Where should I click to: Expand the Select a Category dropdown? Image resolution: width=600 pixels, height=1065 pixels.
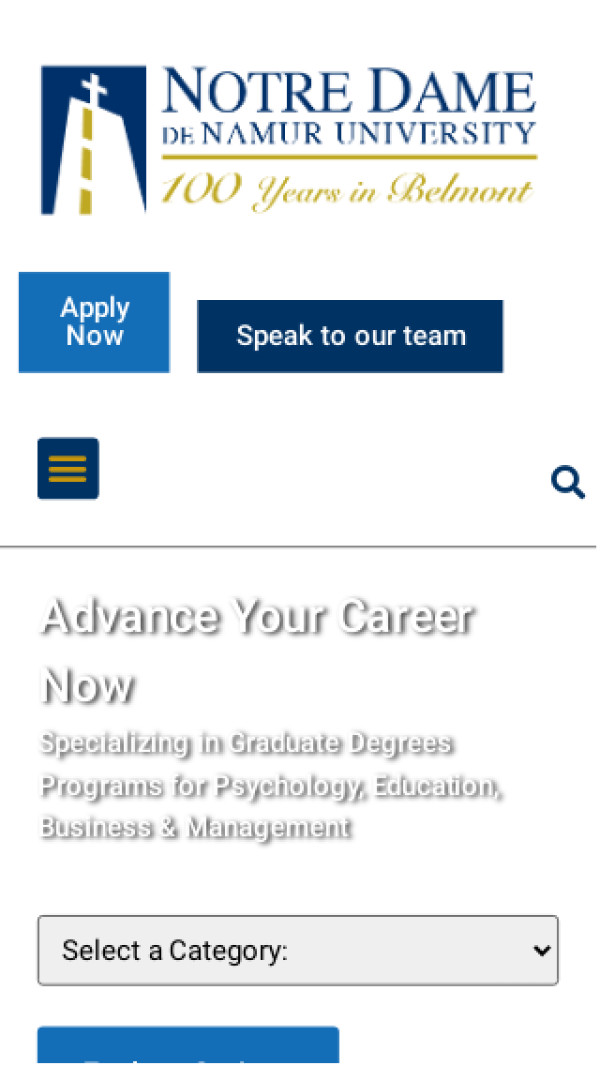pos(298,950)
